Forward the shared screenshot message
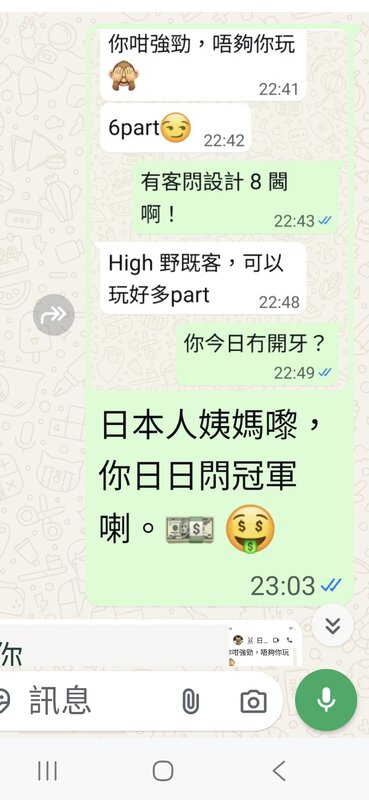This screenshot has height=800, width=369. point(54,315)
